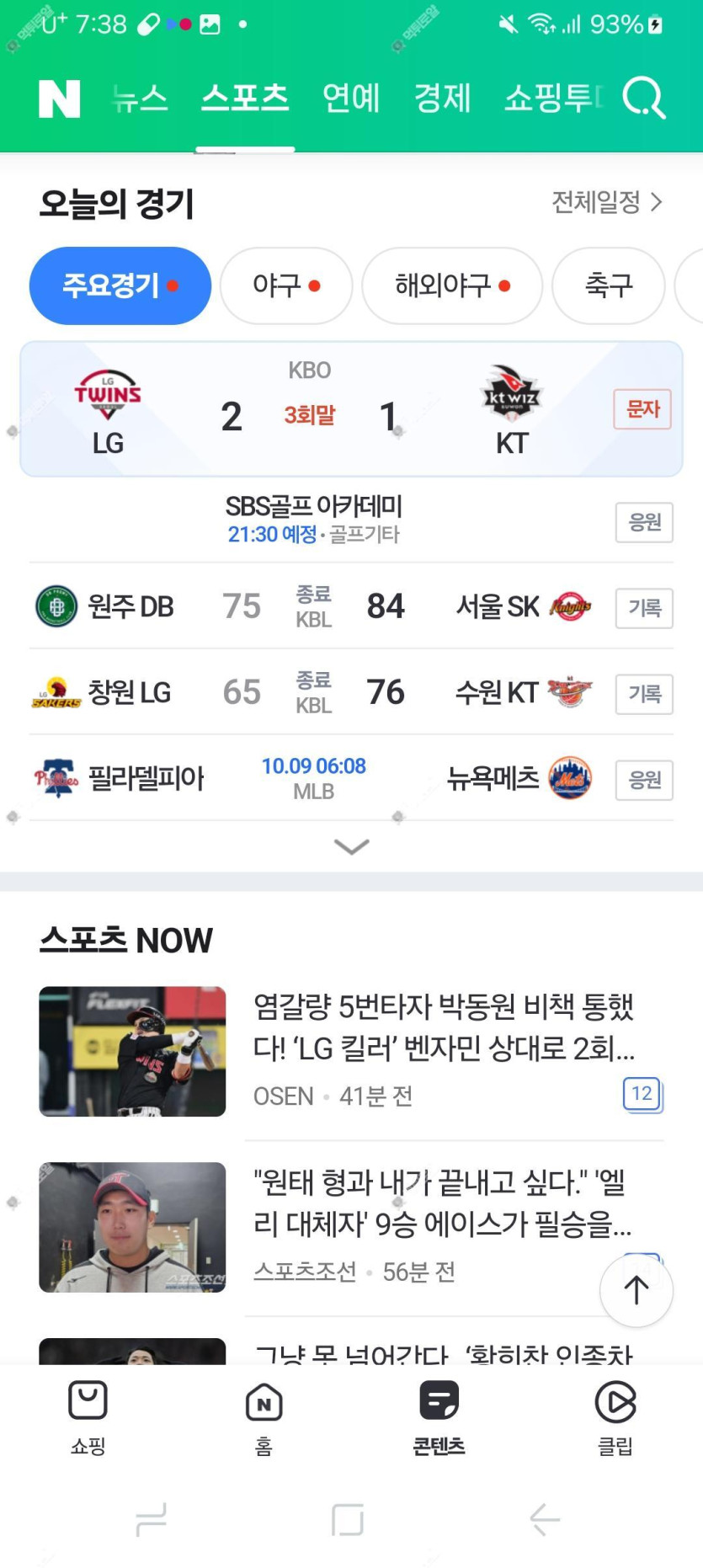Jump back to top with arrow button
This screenshot has width=703, height=1568.
(x=636, y=1290)
